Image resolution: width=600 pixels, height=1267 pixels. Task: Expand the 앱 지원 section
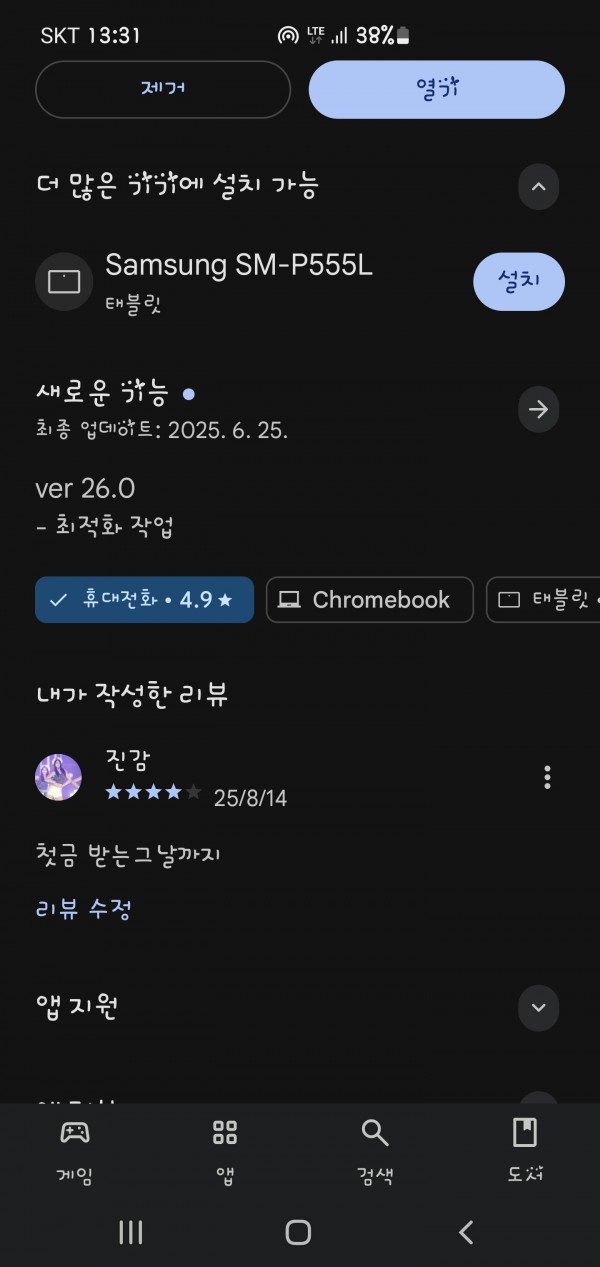click(x=539, y=1007)
